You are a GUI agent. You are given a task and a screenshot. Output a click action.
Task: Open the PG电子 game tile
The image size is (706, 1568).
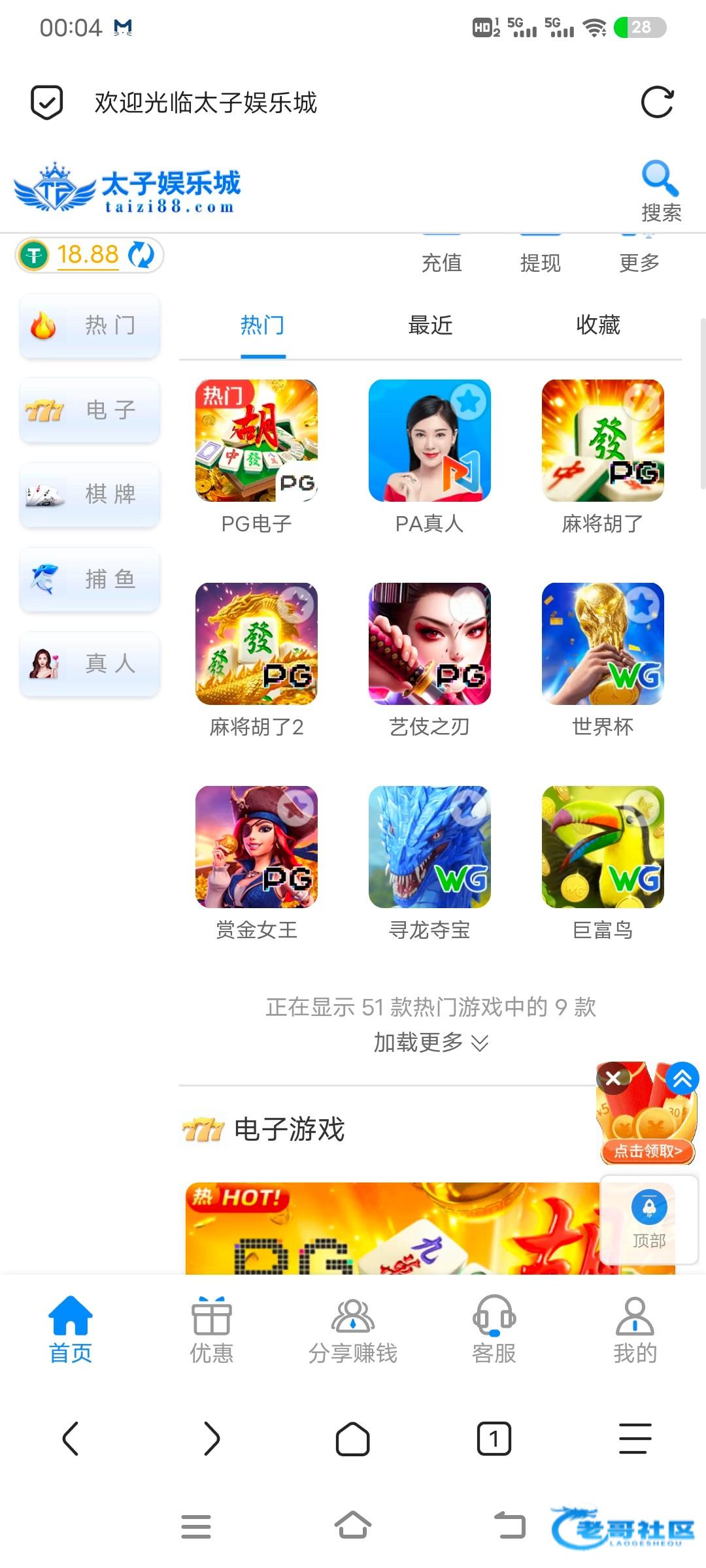[256, 441]
